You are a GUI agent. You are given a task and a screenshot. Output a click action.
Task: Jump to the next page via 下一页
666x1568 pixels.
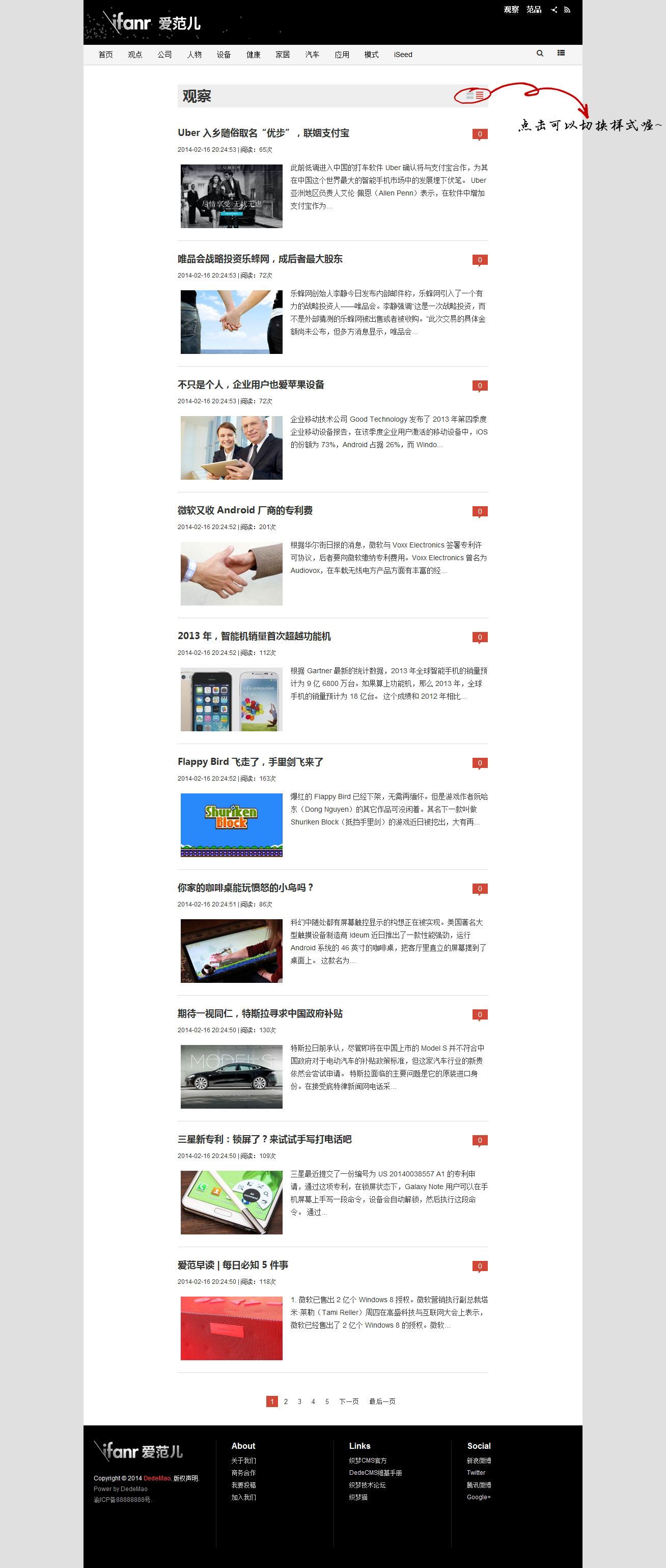coord(349,1402)
